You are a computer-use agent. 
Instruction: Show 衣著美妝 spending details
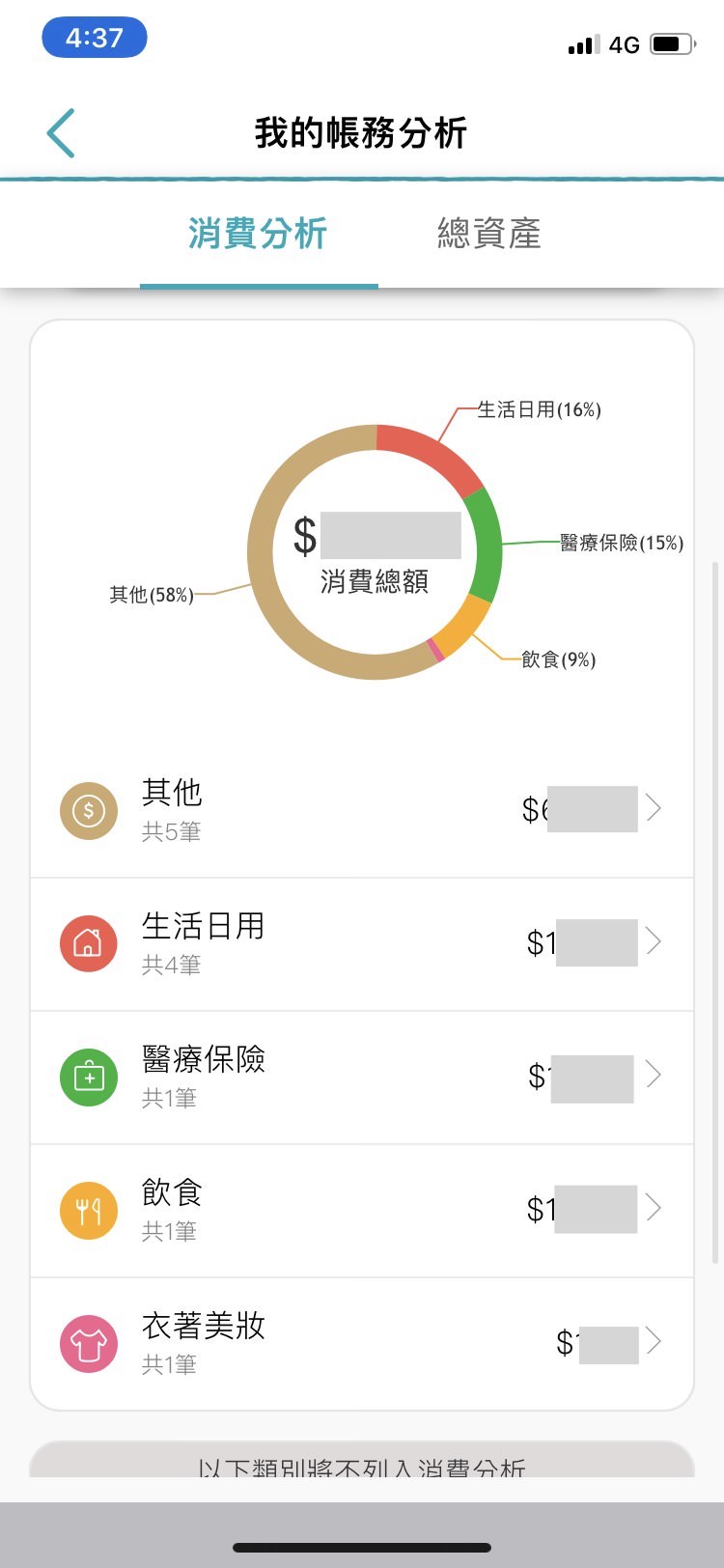(x=362, y=1344)
